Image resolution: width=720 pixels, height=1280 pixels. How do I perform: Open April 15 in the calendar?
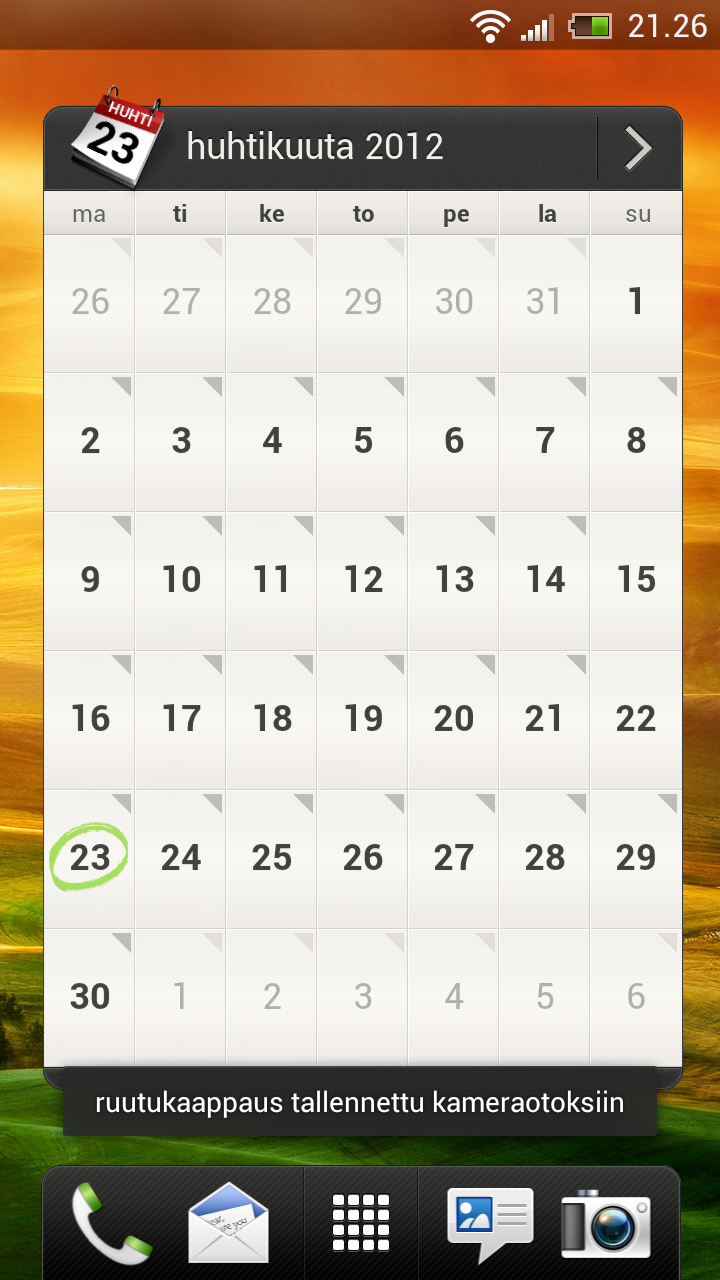pyautogui.click(x=635, y=579)
